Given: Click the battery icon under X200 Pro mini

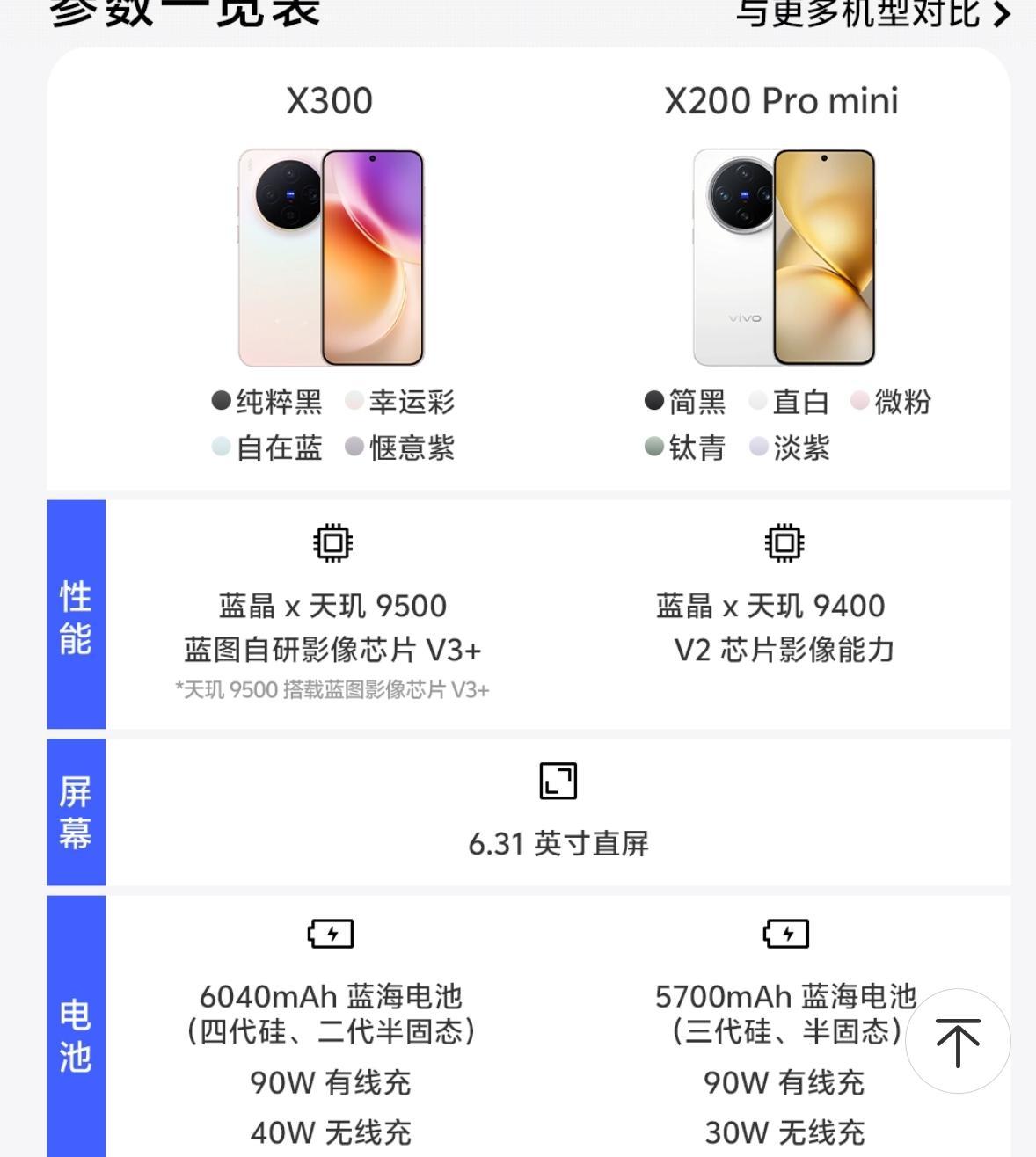Looking at the screenshot, I should [x=785, y=935].
